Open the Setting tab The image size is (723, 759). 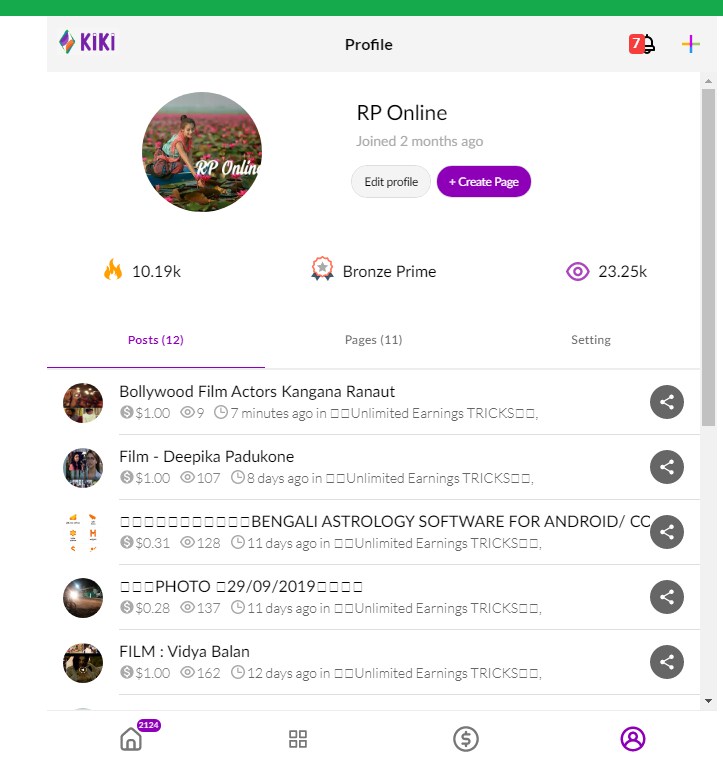pos(591,339)
